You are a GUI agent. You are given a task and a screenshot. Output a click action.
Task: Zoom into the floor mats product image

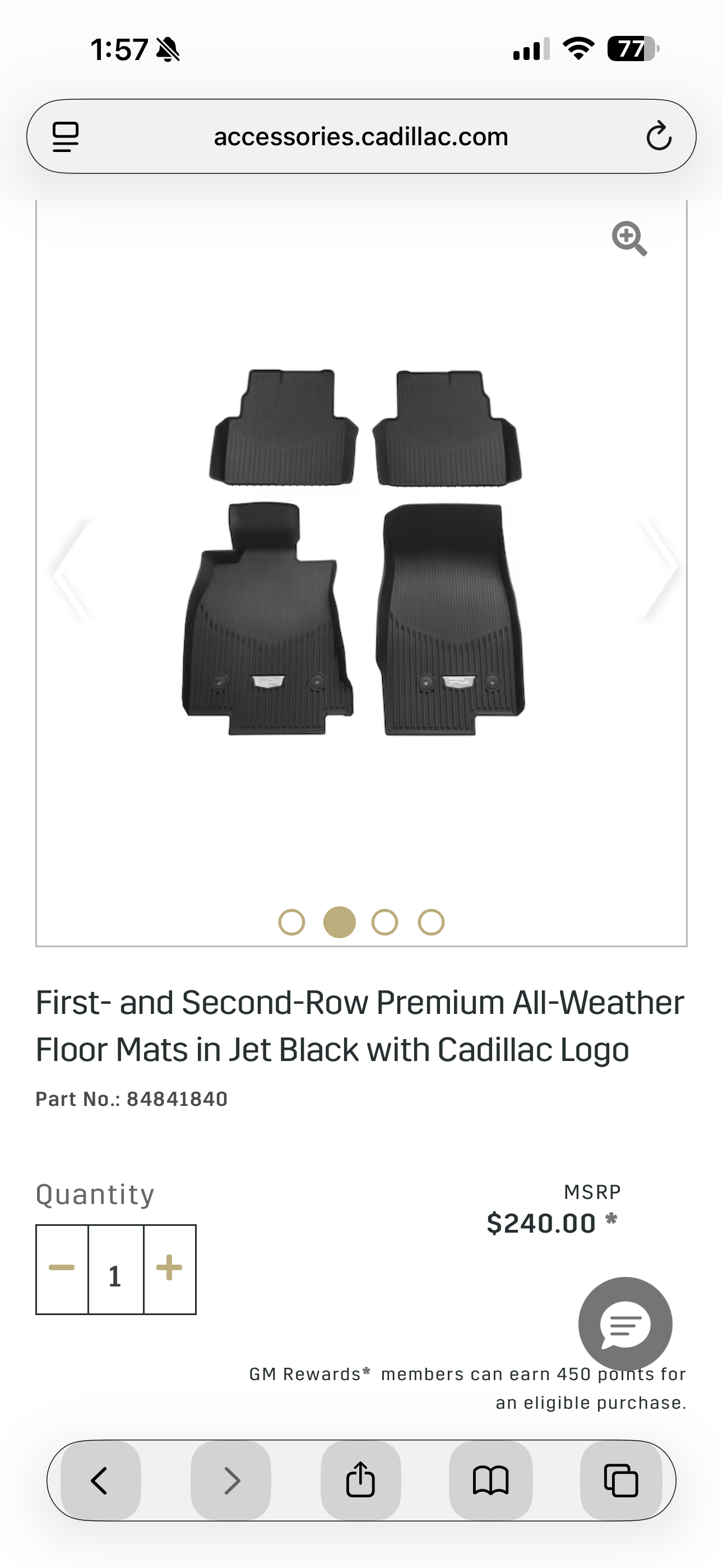point(629,238)
